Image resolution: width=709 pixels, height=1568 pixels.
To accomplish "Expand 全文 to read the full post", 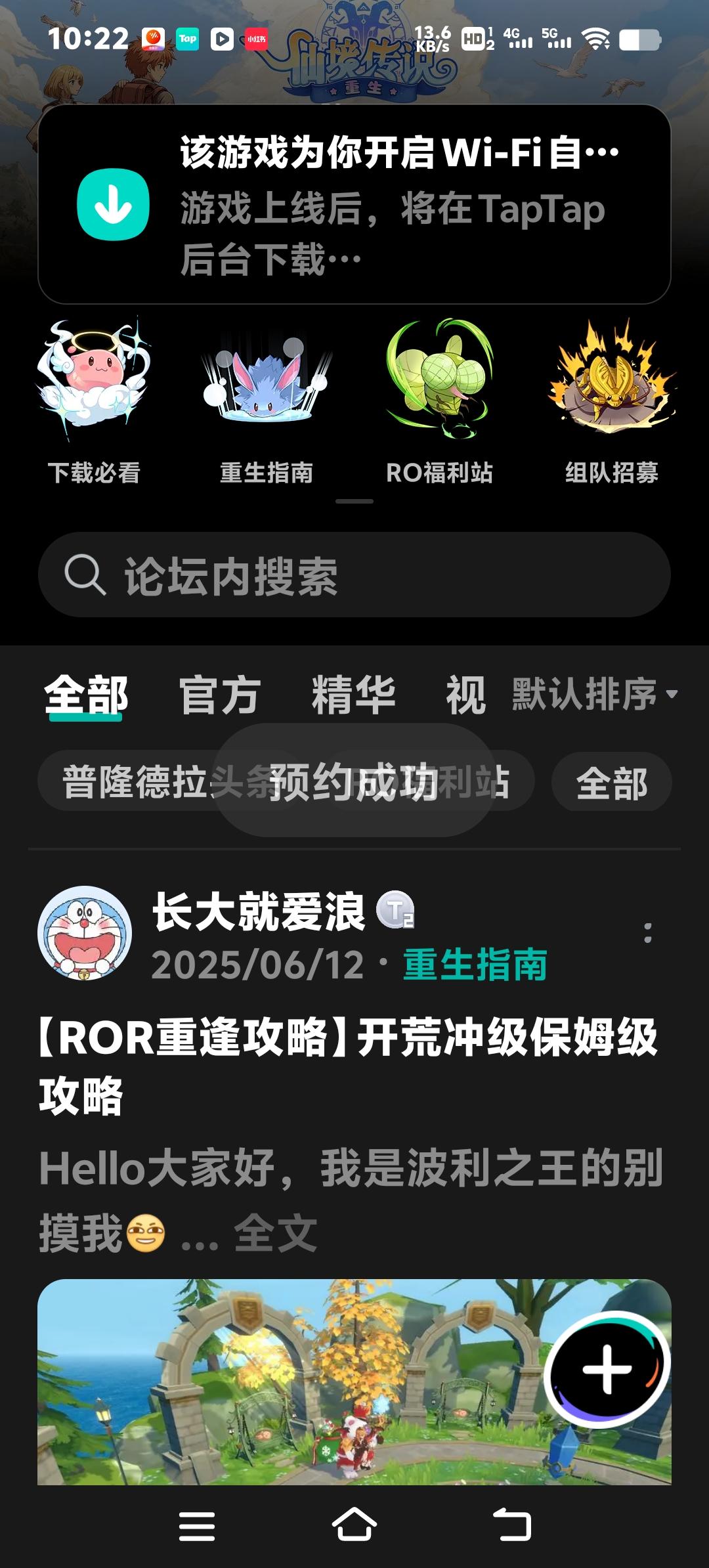I will point(276,1234).
